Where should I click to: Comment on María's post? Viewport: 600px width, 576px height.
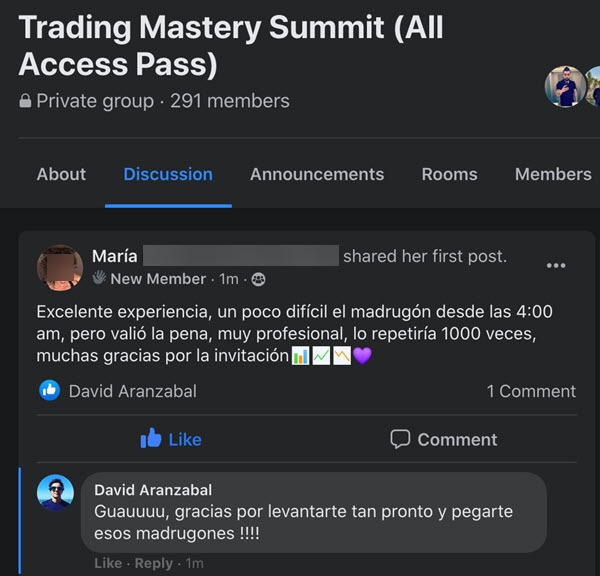(443, 439)
